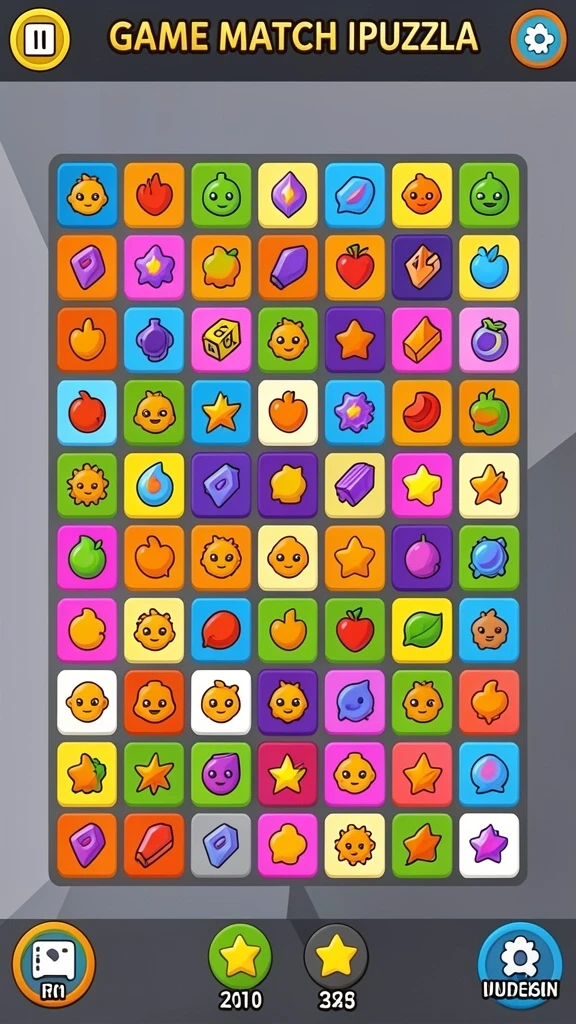Select the blue orb on green tile

[x=489, y=557]
